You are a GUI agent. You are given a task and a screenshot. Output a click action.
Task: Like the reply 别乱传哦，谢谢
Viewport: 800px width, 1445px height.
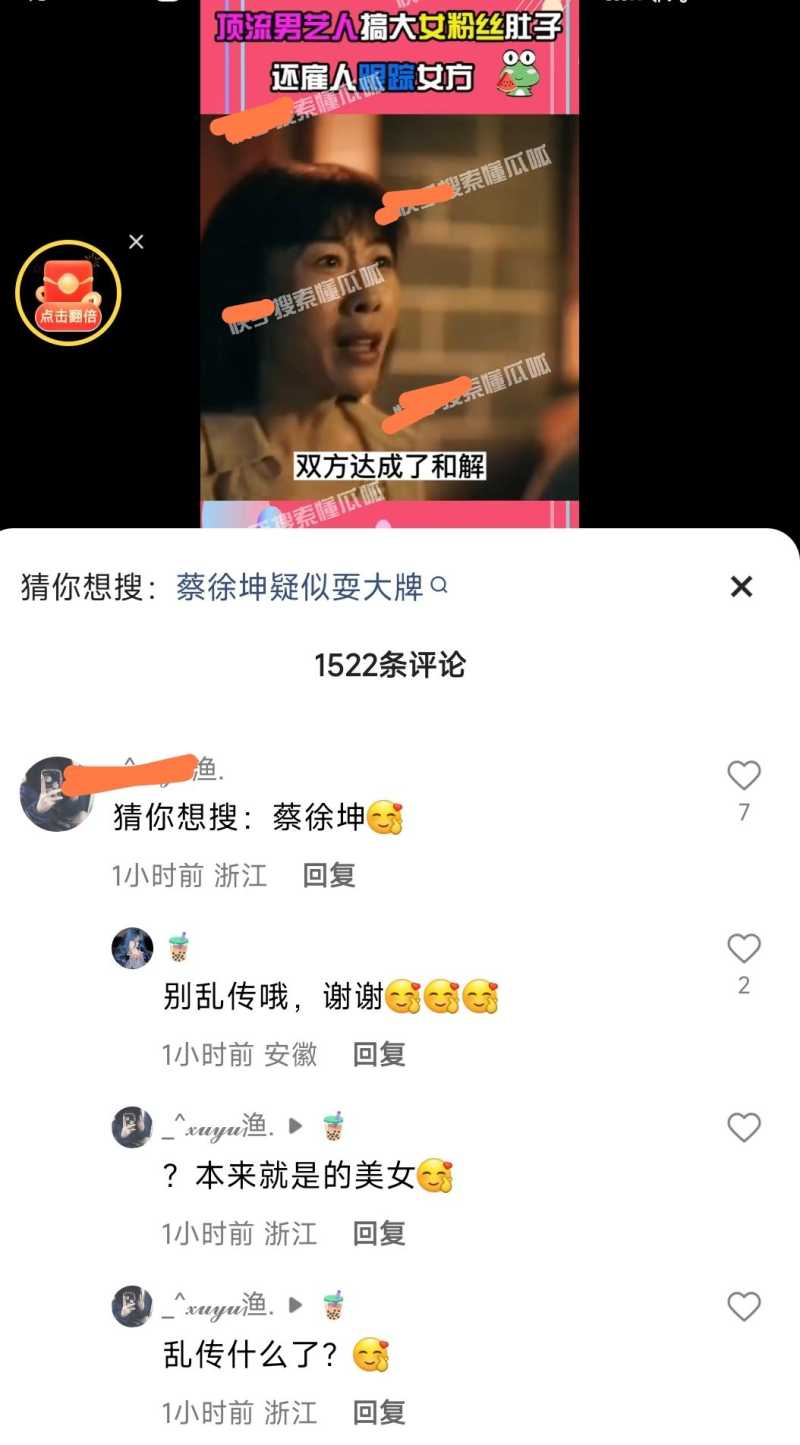743,949
